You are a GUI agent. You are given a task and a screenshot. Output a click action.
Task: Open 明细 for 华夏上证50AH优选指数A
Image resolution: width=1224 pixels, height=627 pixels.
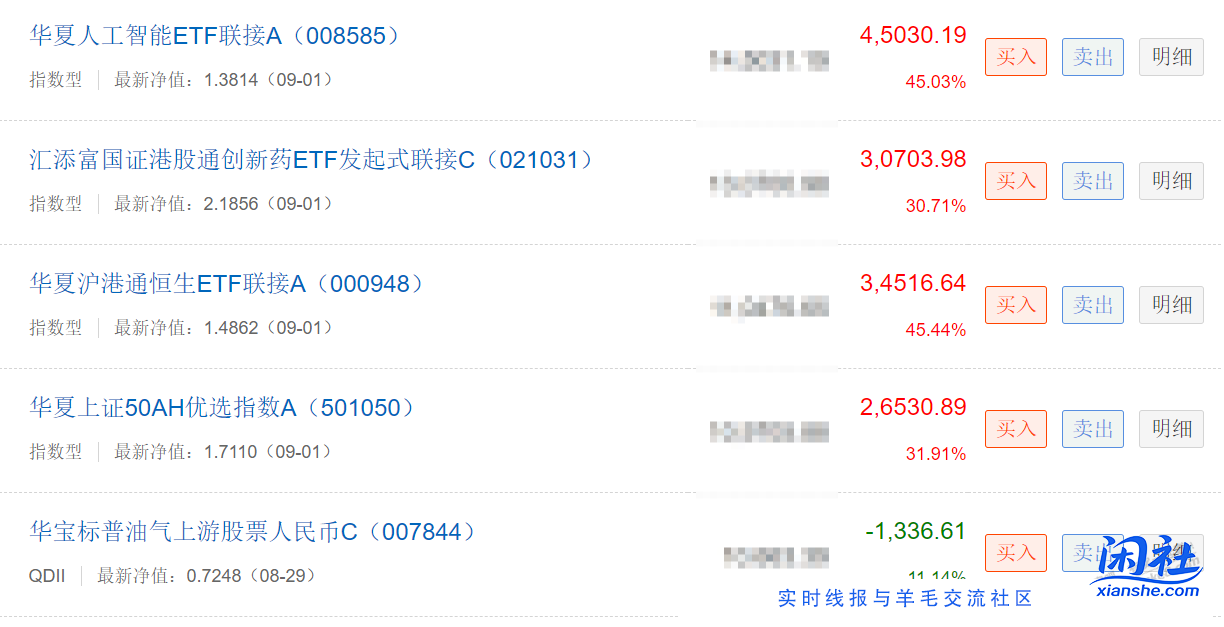tap(1171, 429)
